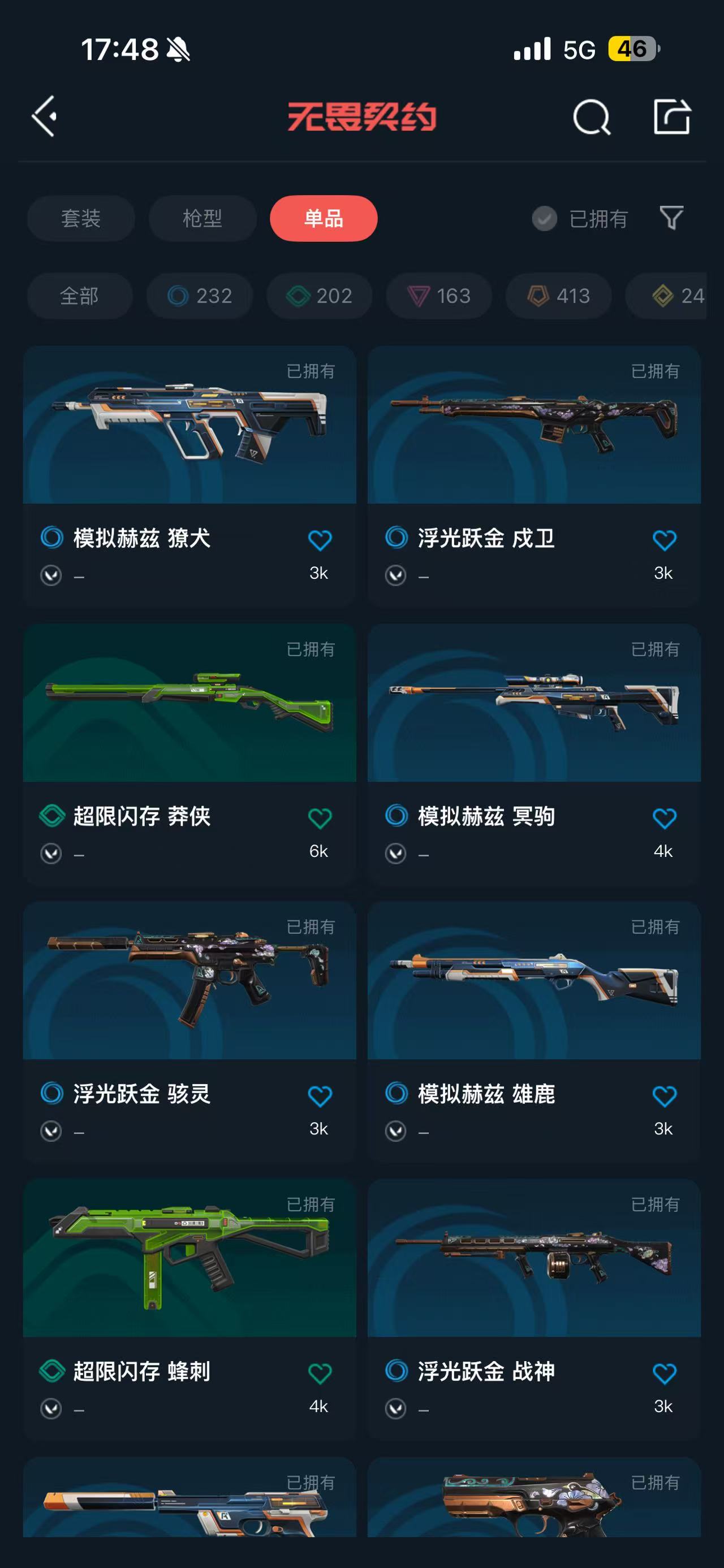Open the 浮光跃金 骇灵 skin card
724x1568 pixels.
coord(189,981)
